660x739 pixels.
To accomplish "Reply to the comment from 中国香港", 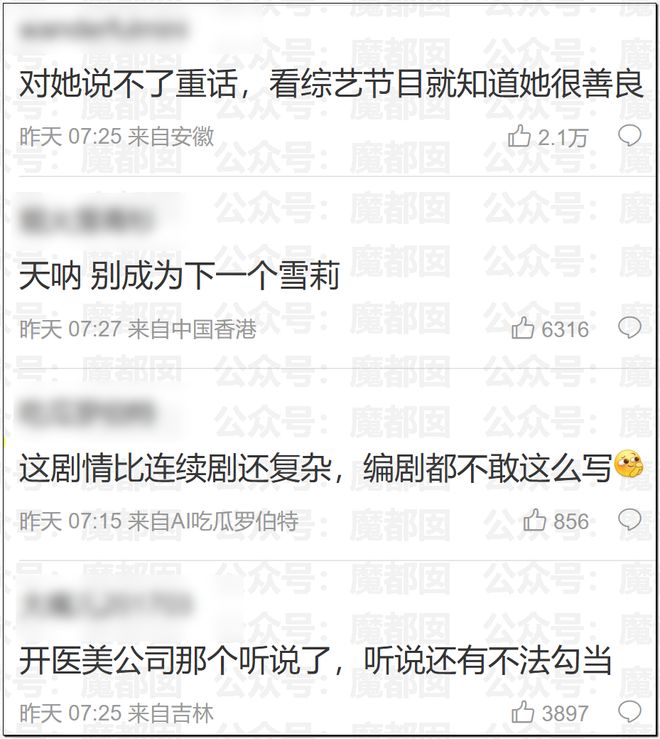I will [629, 327].
